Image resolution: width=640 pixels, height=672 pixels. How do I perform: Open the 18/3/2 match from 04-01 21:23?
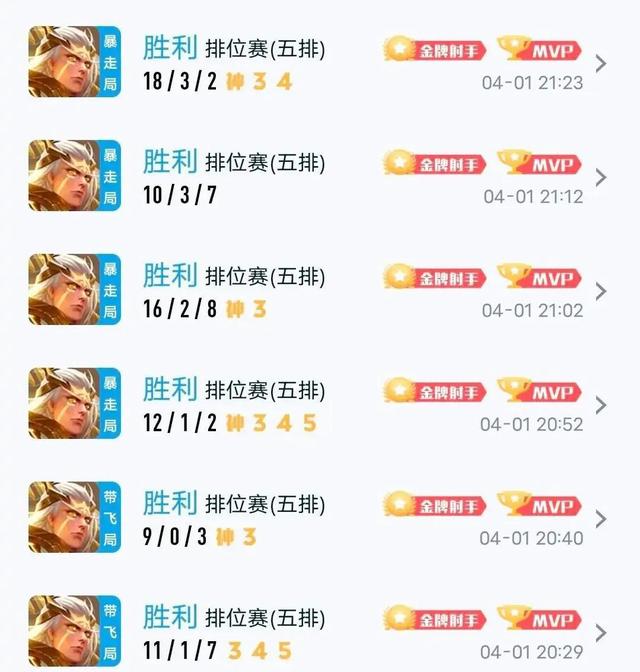(320, 63)
